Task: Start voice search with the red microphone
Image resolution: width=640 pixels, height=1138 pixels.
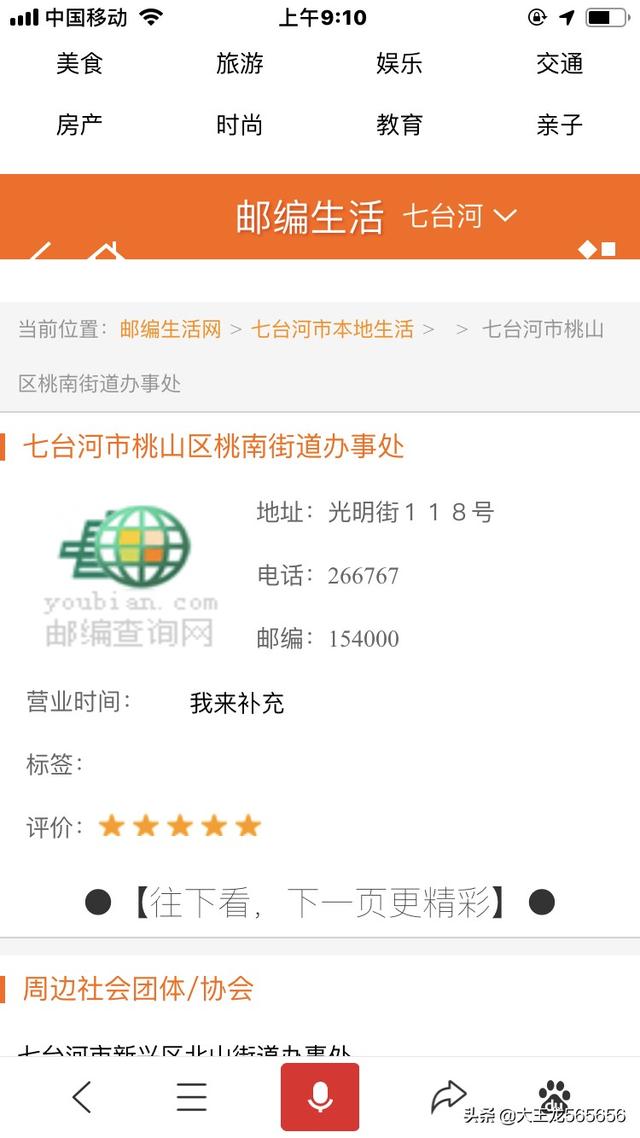Action: (320, 1097)
